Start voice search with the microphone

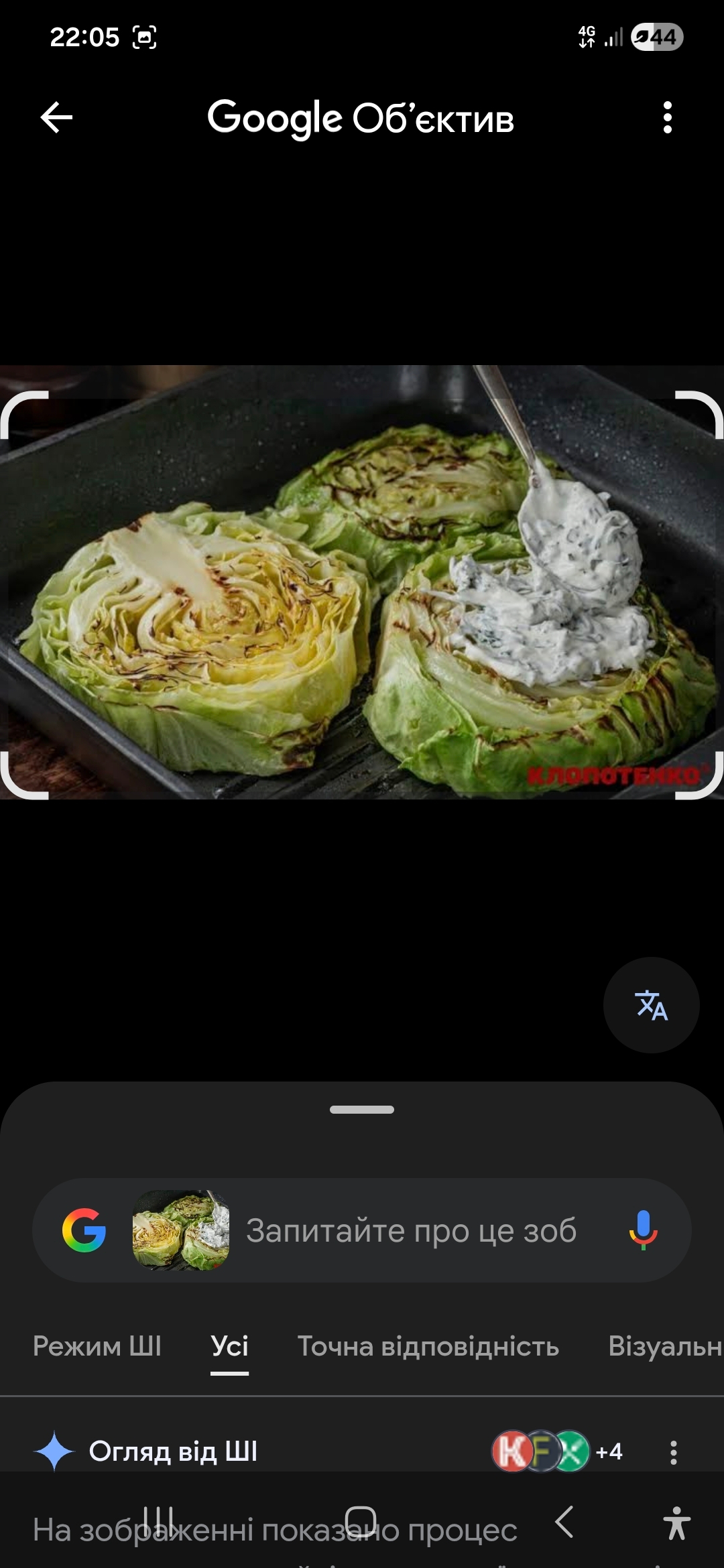pos(643,1230)
